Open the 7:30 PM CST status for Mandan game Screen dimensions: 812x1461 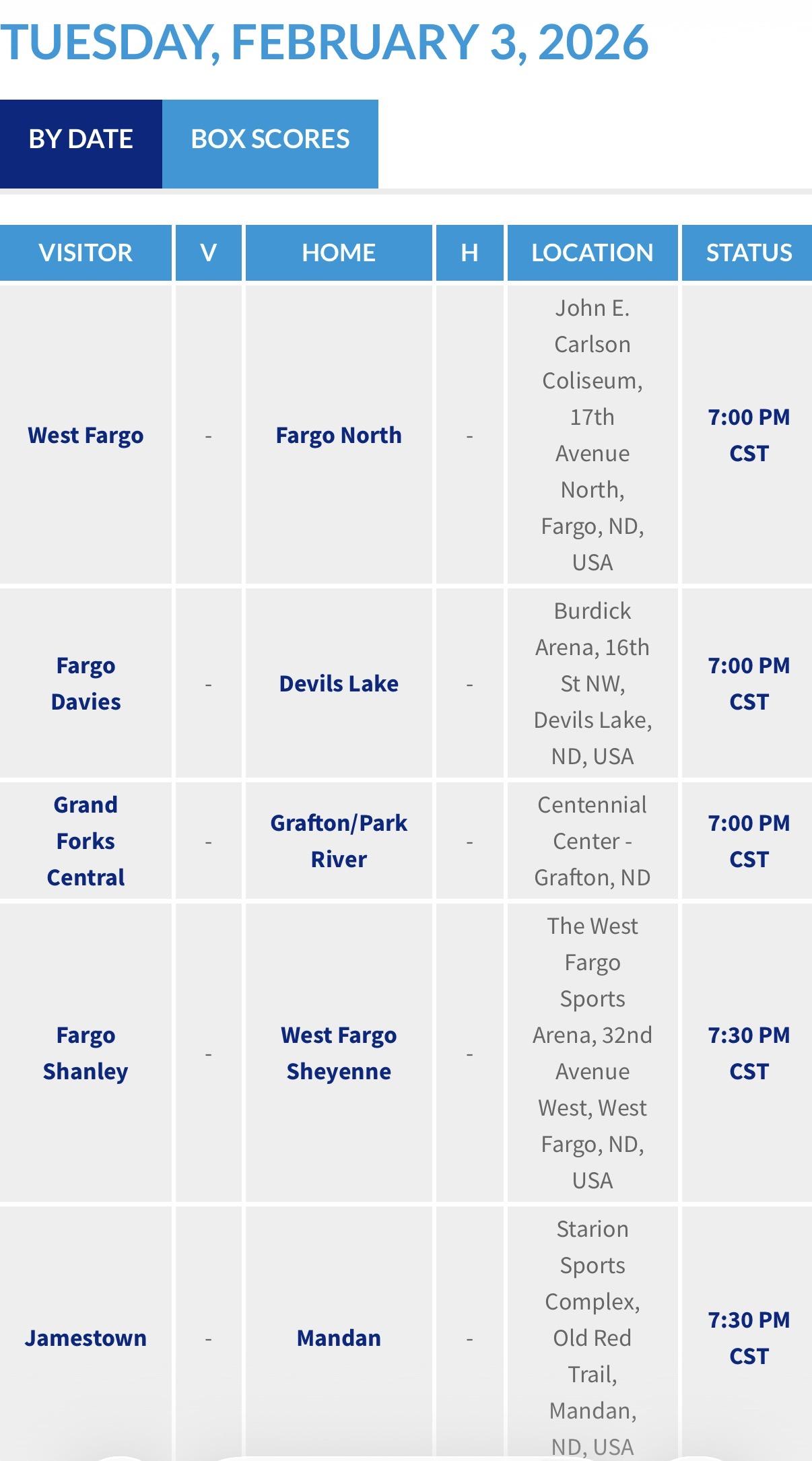[x=749, y=1338]
